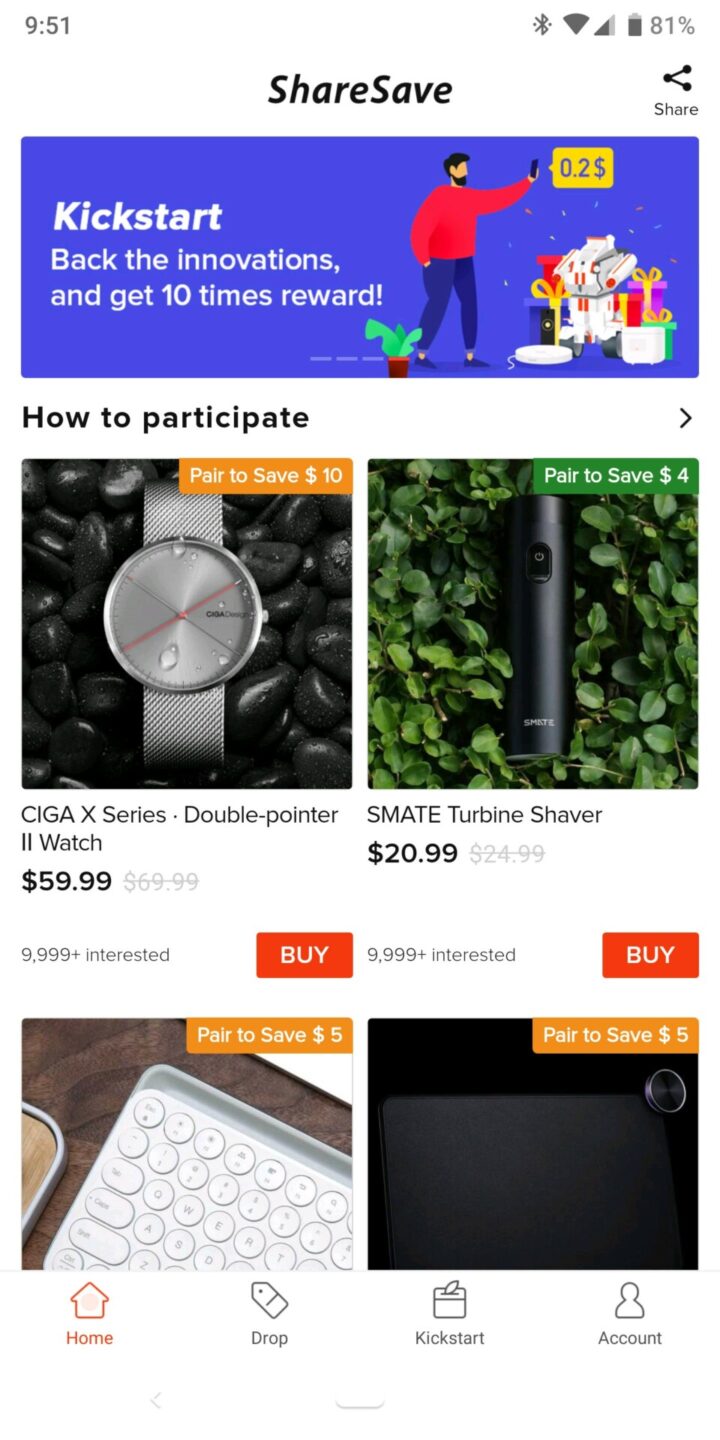
Task: Expand the How to participate arrow
Action: pos(685,418)
